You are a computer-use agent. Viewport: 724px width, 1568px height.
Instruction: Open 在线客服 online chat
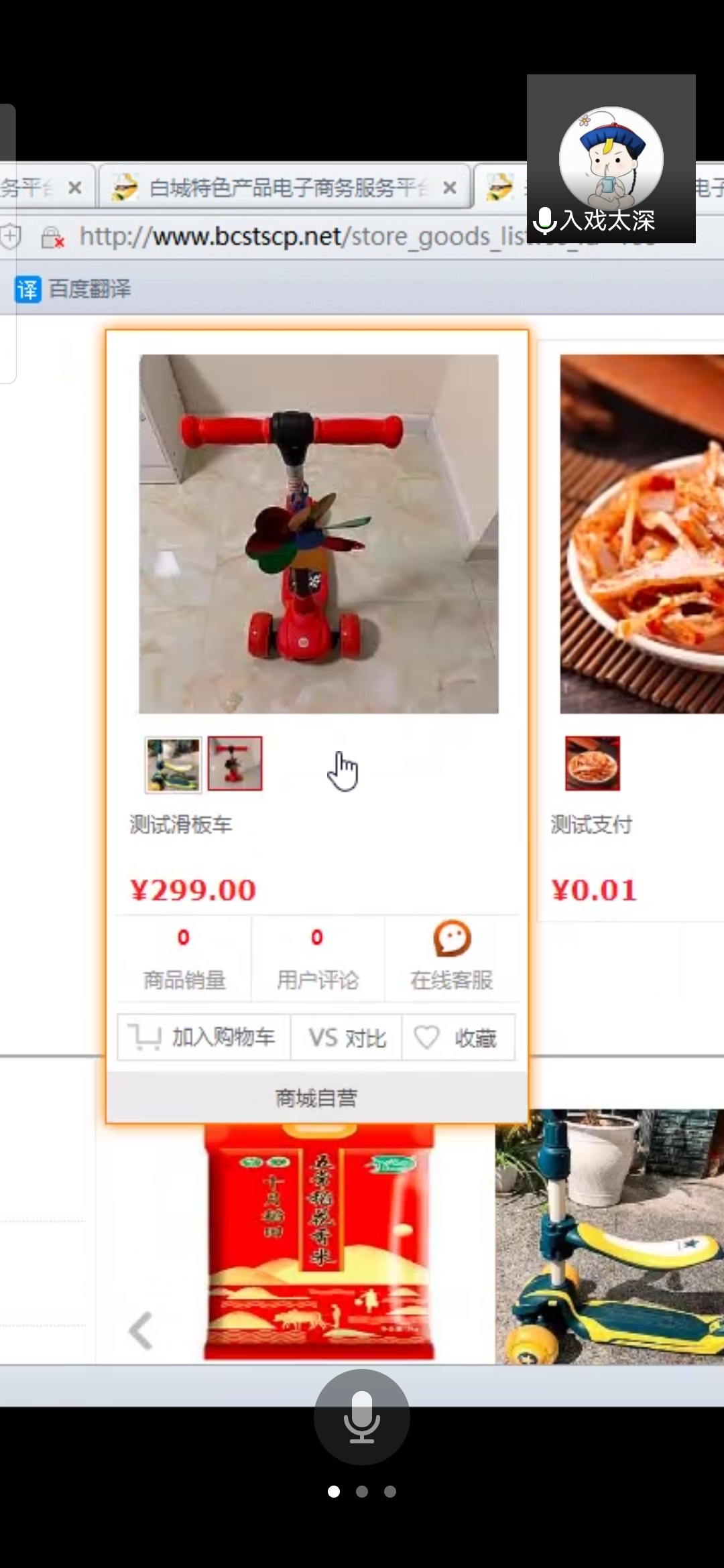[x=451, y=958]
